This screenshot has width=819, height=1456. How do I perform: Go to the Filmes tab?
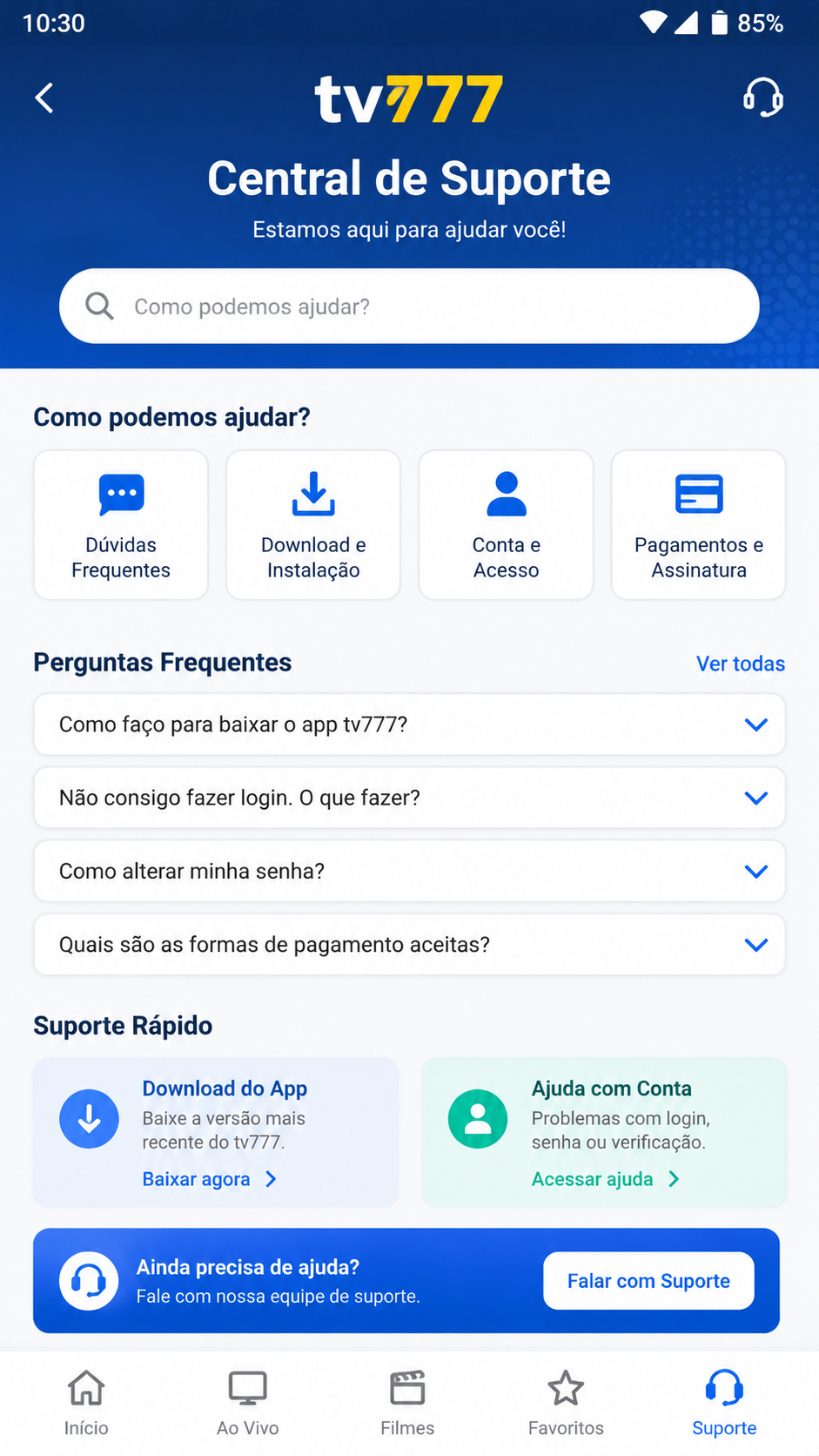407,1402
